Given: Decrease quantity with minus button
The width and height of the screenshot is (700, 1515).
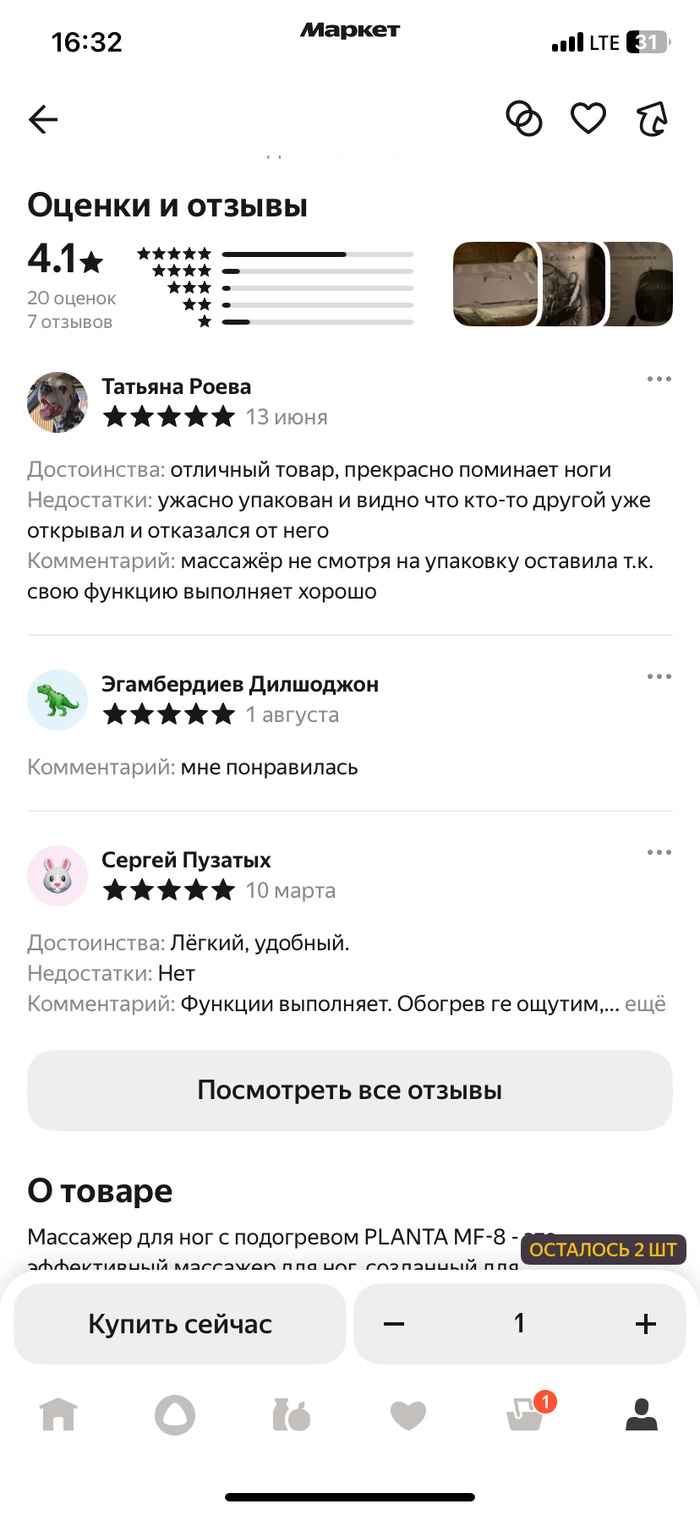Looking at the screenshot, I should 394,1324.
